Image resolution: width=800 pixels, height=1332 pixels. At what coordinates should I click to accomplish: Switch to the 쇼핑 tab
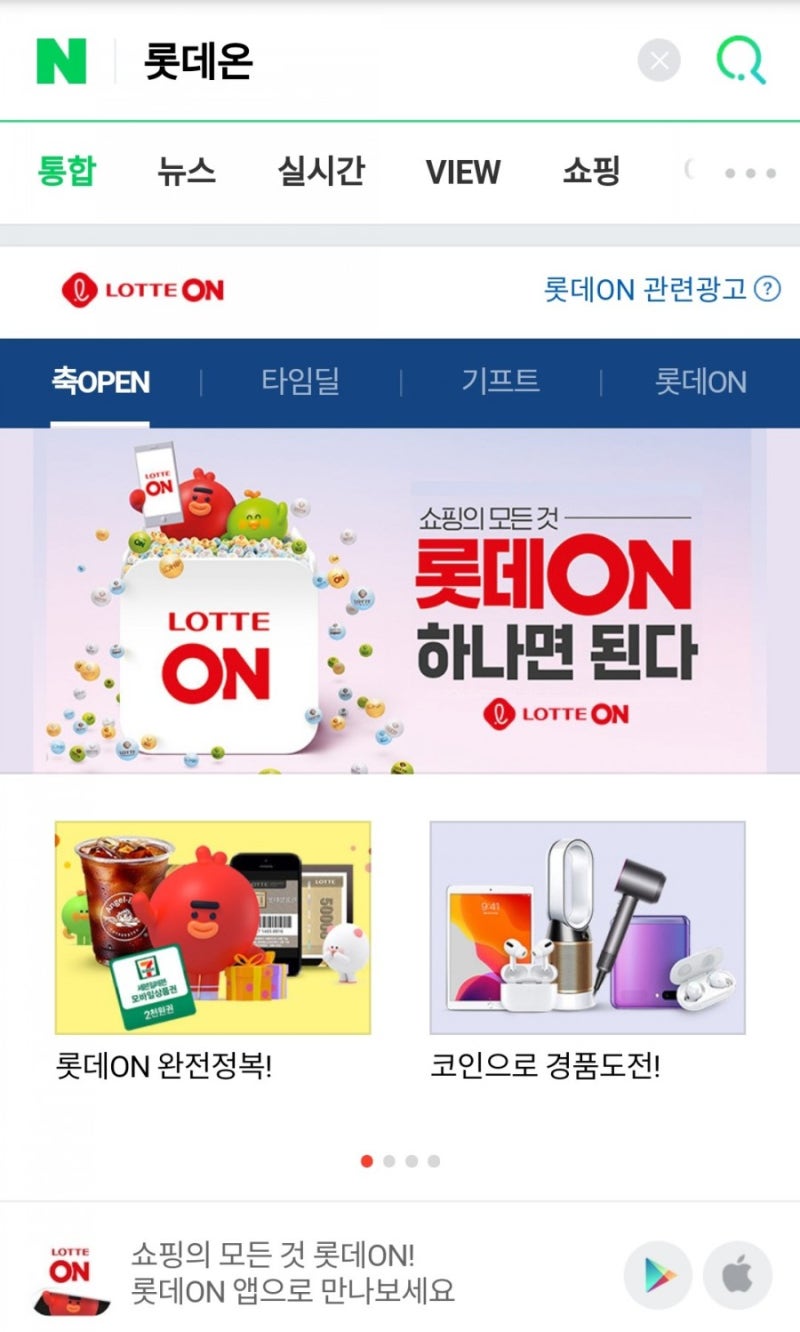coord(591,171)
